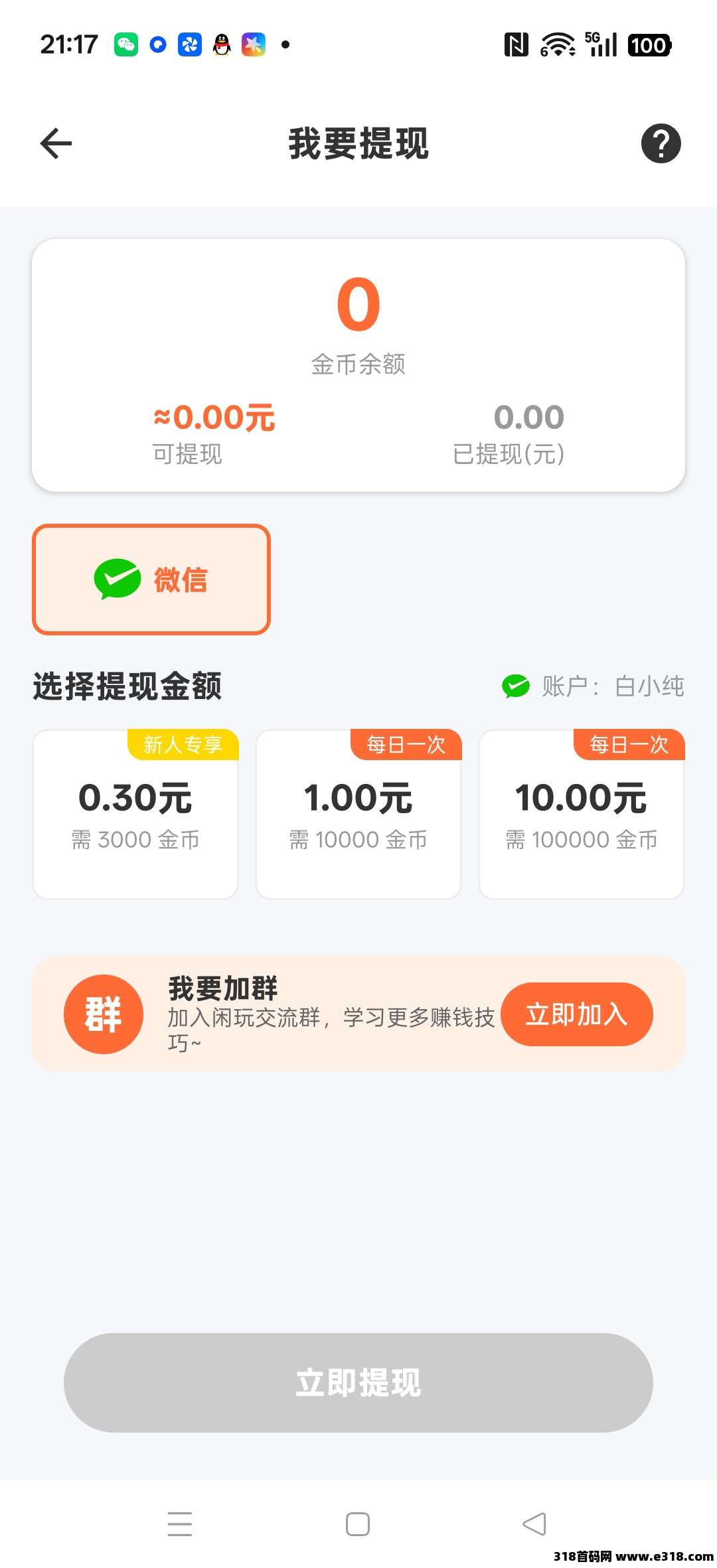
Task: Select WeChat as the withdrawal method
Action: pos(151,580)
